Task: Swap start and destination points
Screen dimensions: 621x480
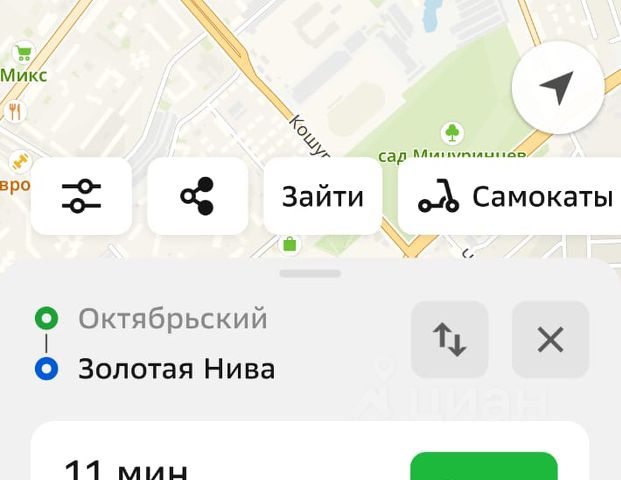Action: point(449,339)
